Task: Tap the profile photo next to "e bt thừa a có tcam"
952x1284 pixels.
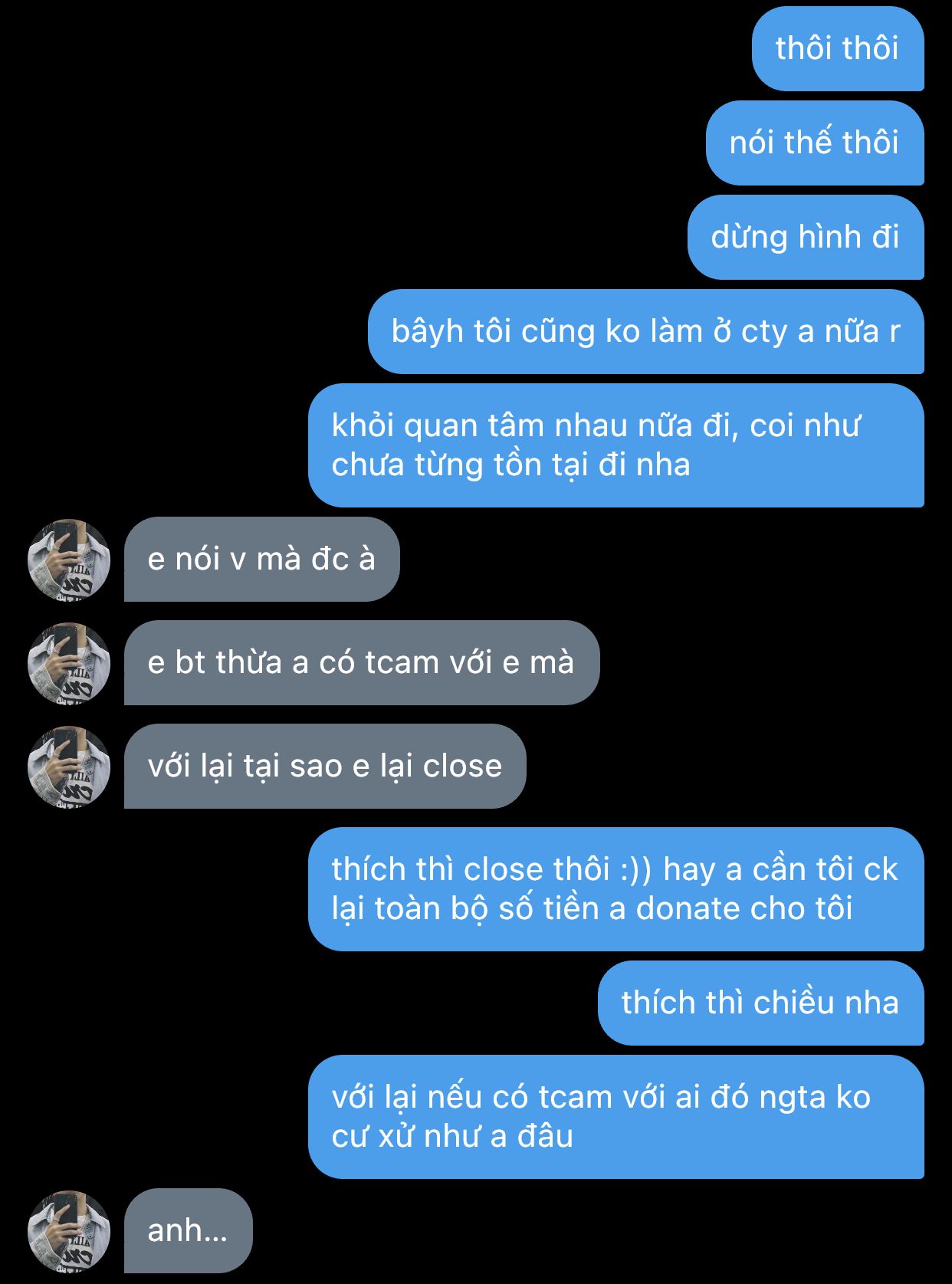Action: point(69,663)
